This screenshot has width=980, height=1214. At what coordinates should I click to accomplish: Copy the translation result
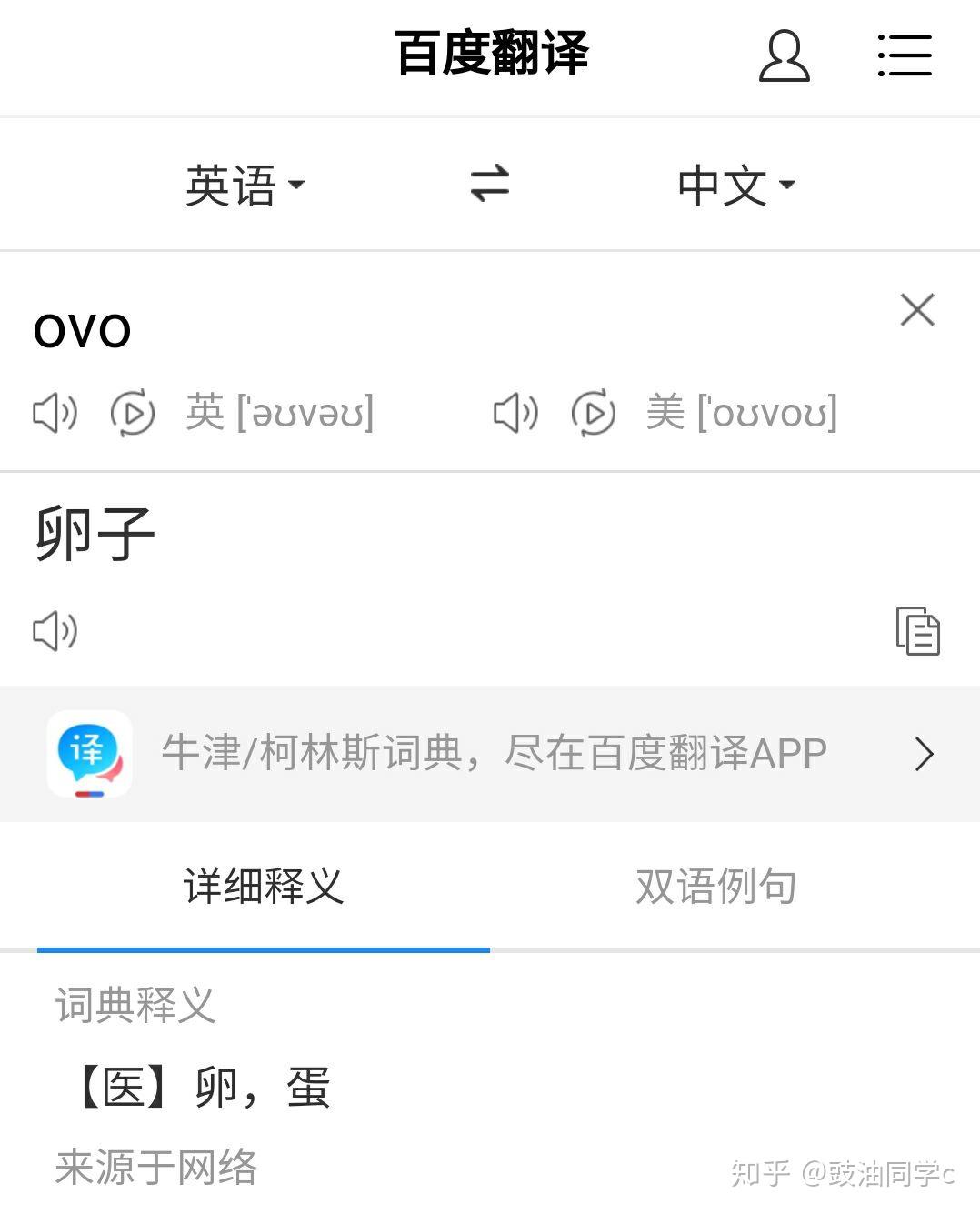[918, 630]
